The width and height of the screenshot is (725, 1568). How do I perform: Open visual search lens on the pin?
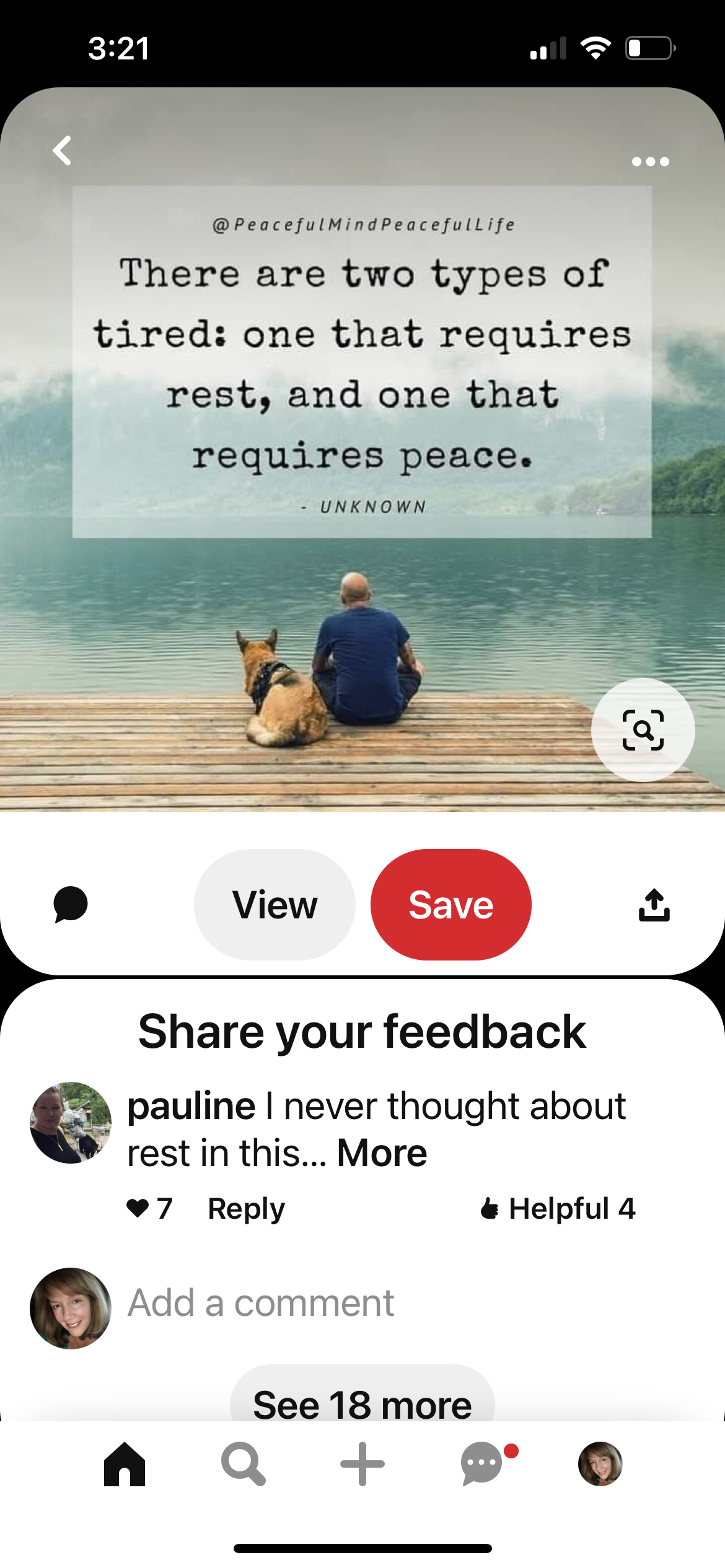pos(643,730)
